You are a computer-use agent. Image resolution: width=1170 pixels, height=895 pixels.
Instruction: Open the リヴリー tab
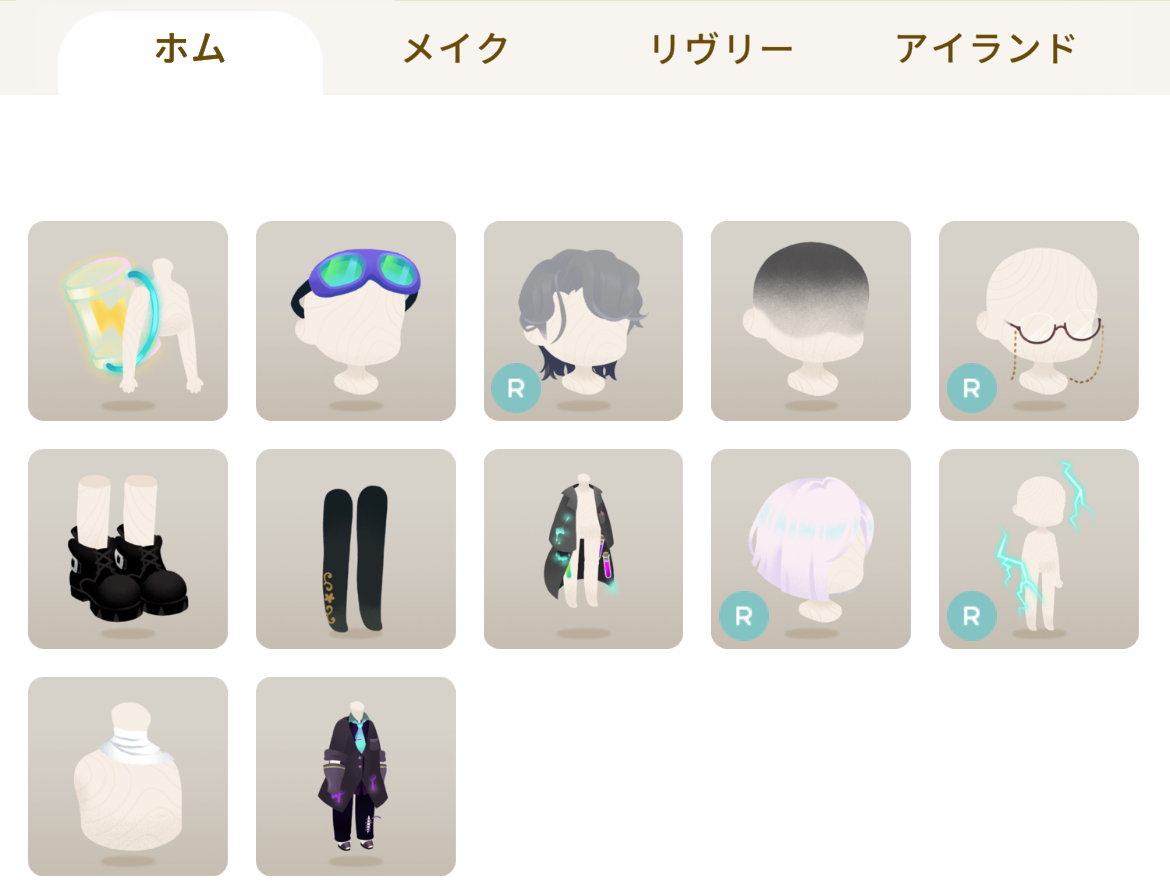click(721, 49)
